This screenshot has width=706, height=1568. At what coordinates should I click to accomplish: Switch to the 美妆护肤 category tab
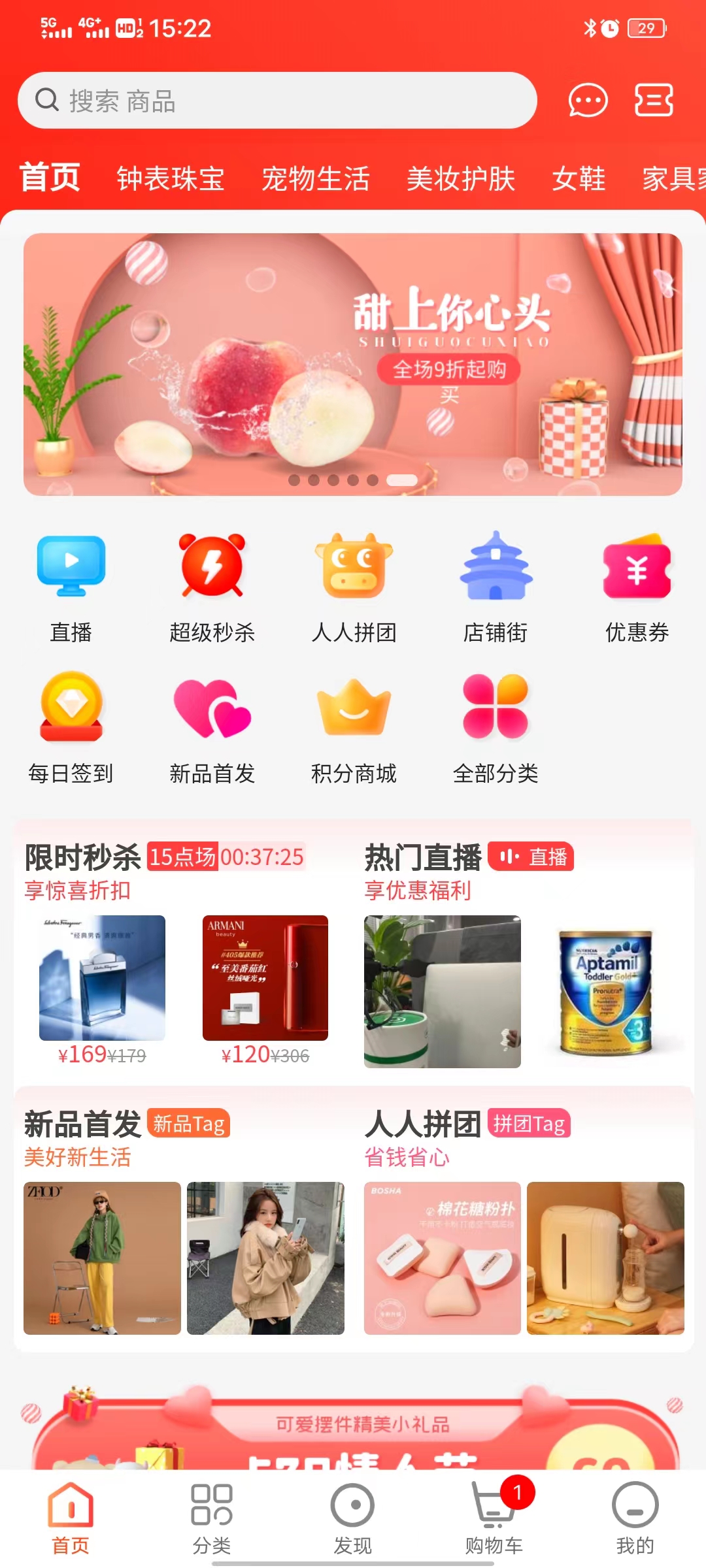click(461, 178)
